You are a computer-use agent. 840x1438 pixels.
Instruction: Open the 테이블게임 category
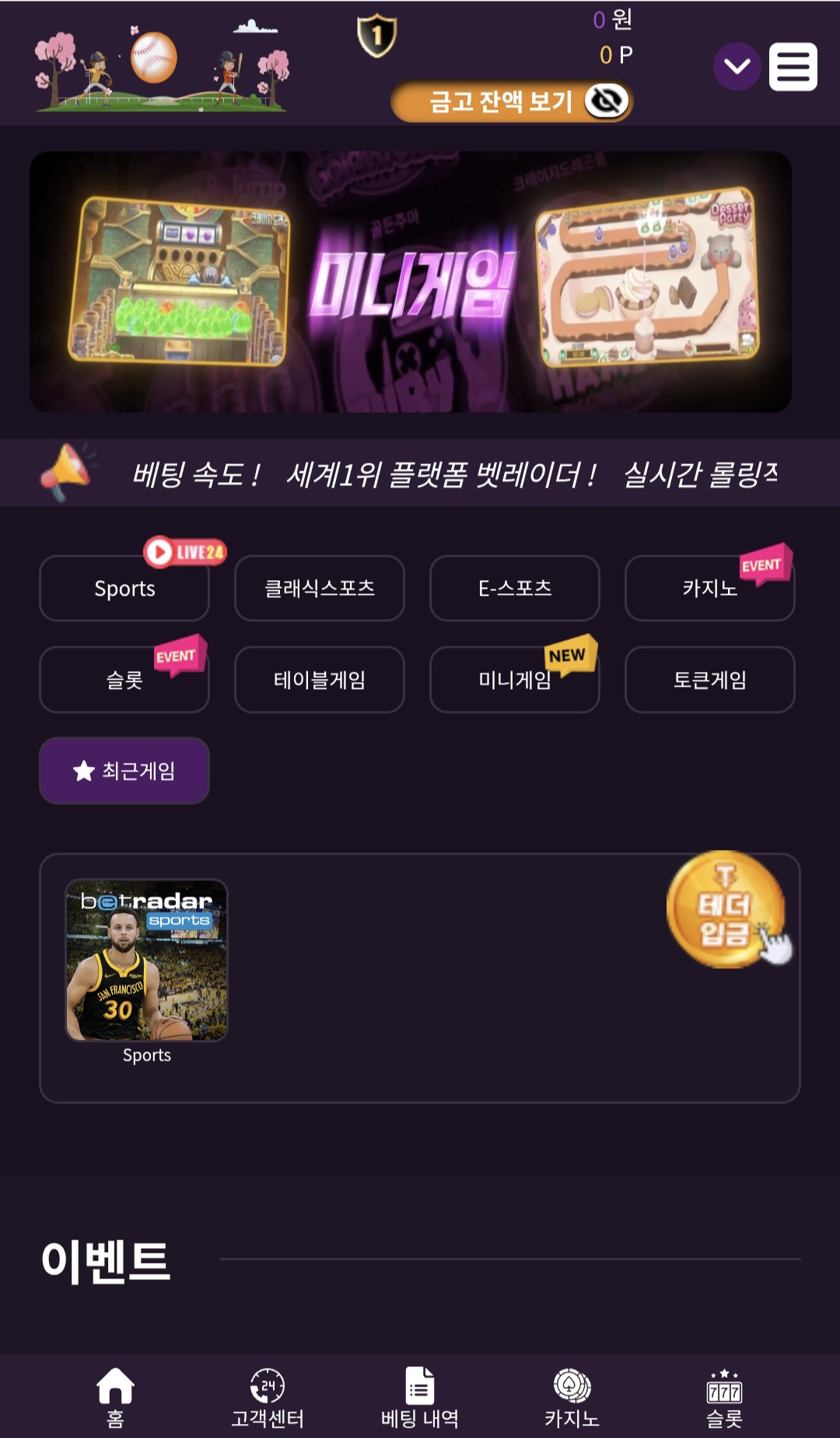tap(319, 680)
